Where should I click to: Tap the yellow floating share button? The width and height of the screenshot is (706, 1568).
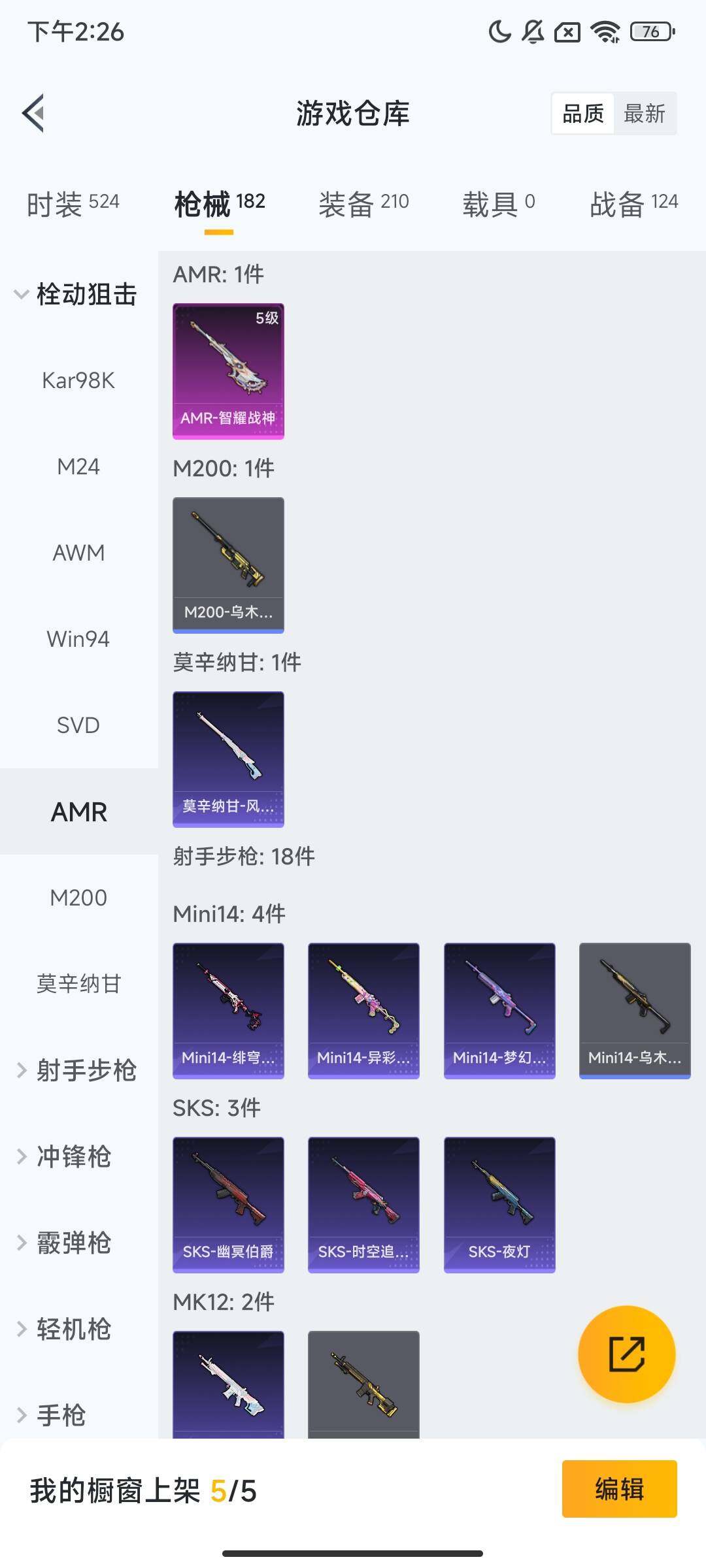626,1354
